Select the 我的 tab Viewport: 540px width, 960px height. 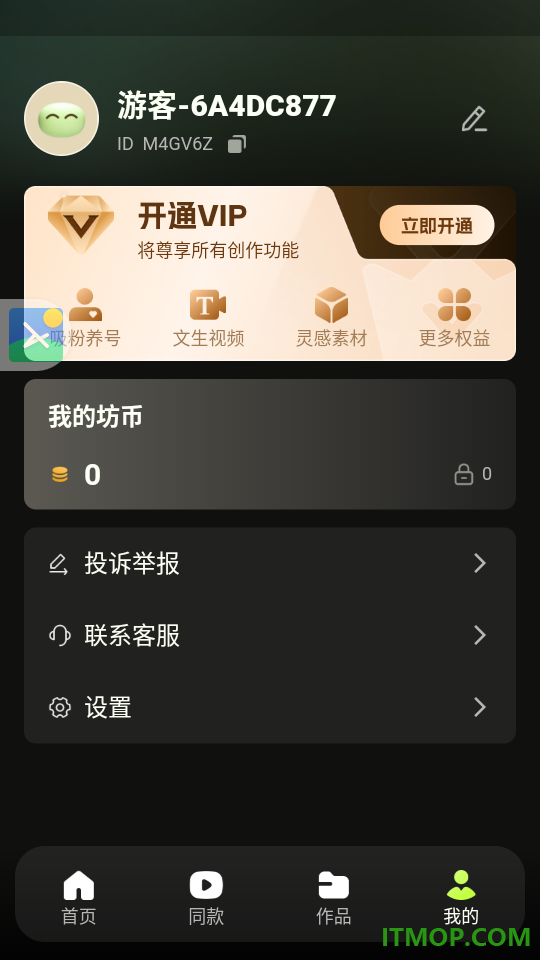coord(461,898)
